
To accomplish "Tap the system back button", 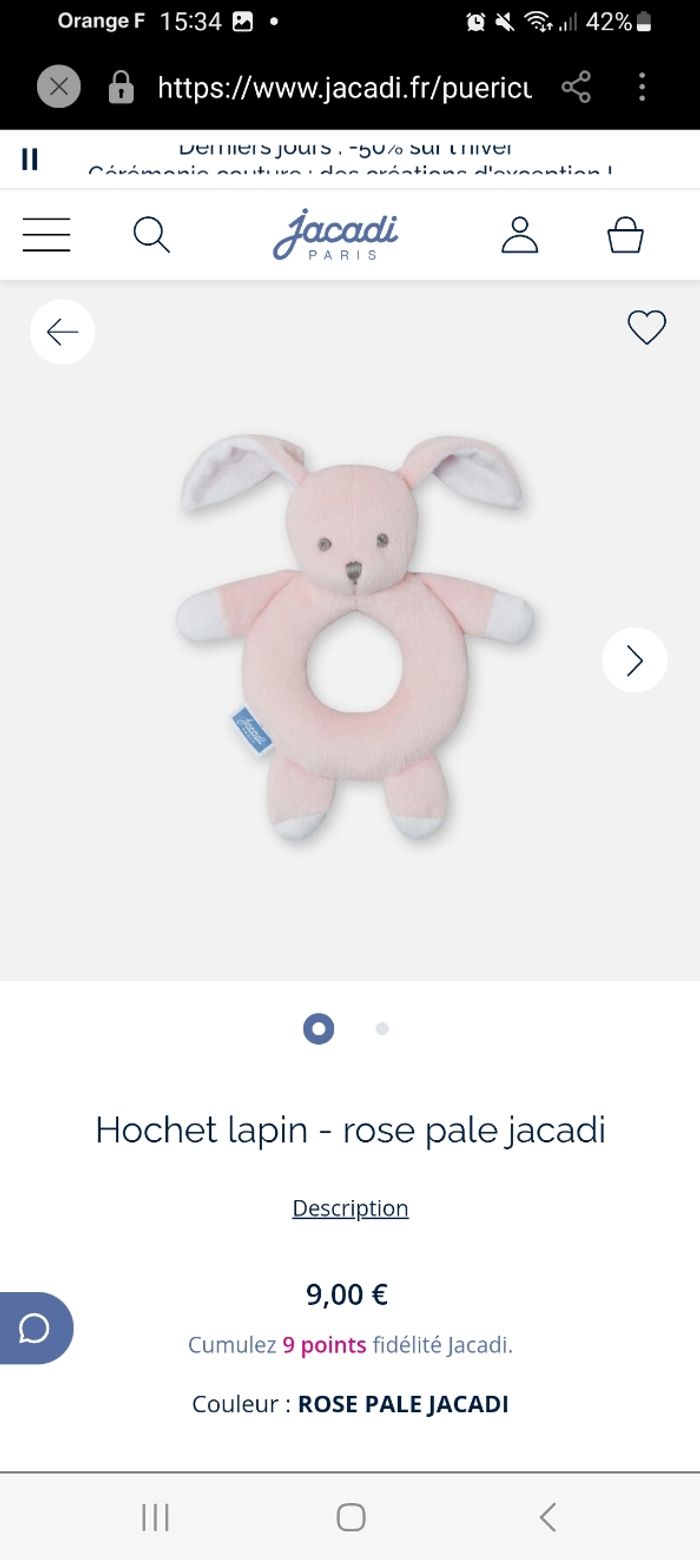I will coord(547,1517).
